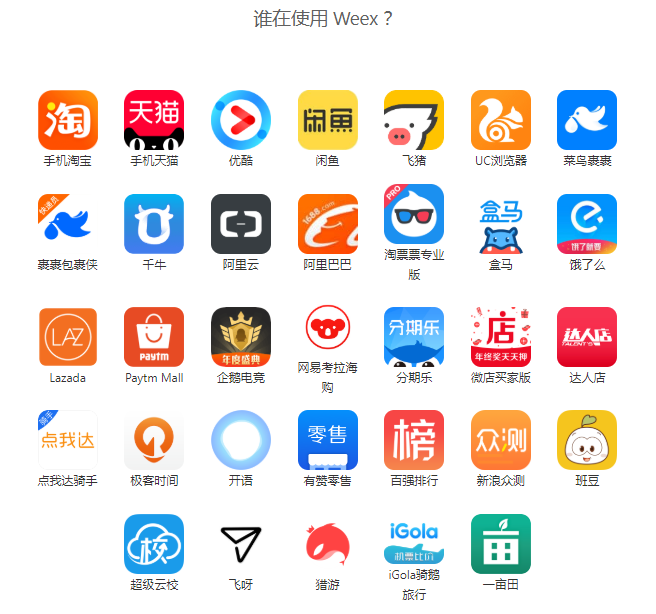Tap the 网易考拉海购 icon
656x614 pixels.
[x=327, y=328]
